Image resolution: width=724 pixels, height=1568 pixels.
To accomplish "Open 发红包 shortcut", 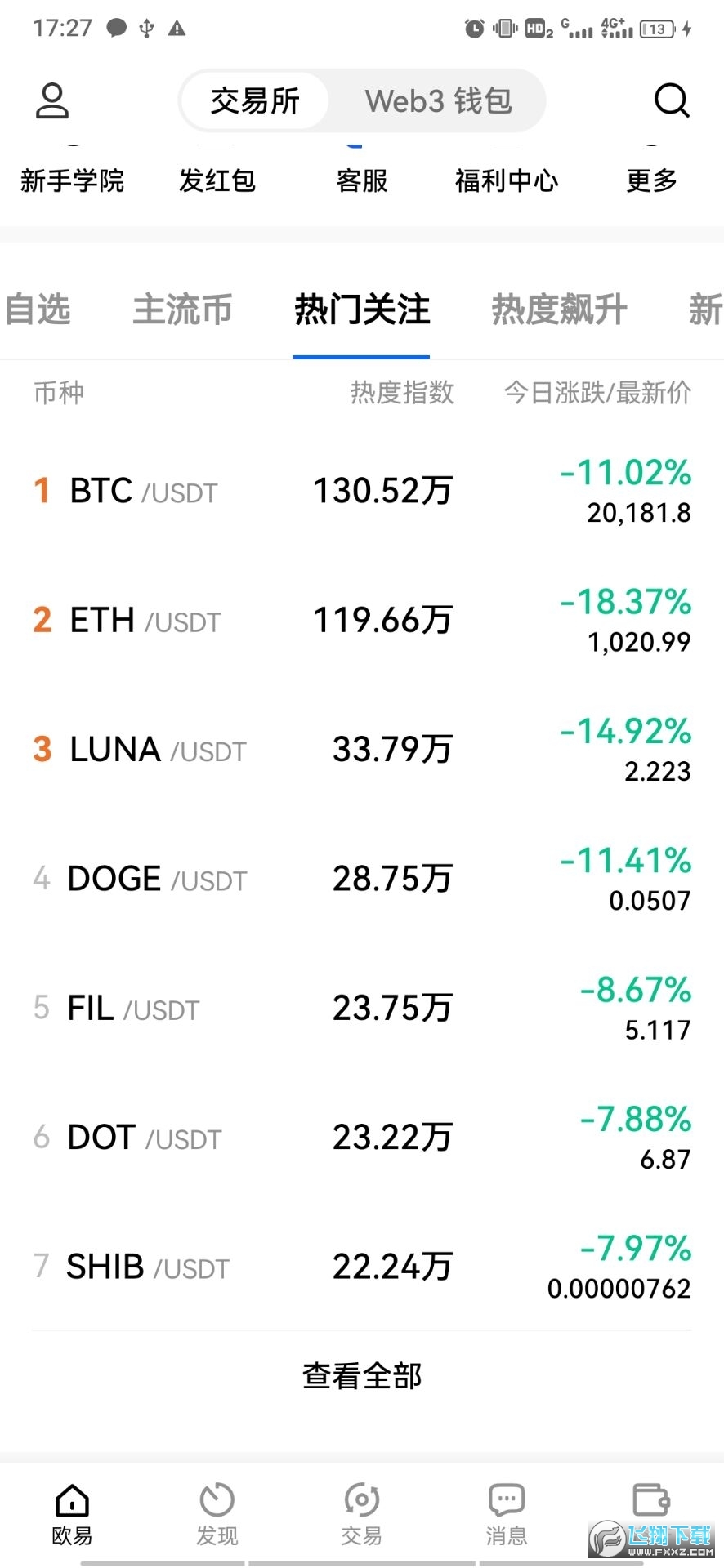I will pyautogui.click(x=217, y=180).
